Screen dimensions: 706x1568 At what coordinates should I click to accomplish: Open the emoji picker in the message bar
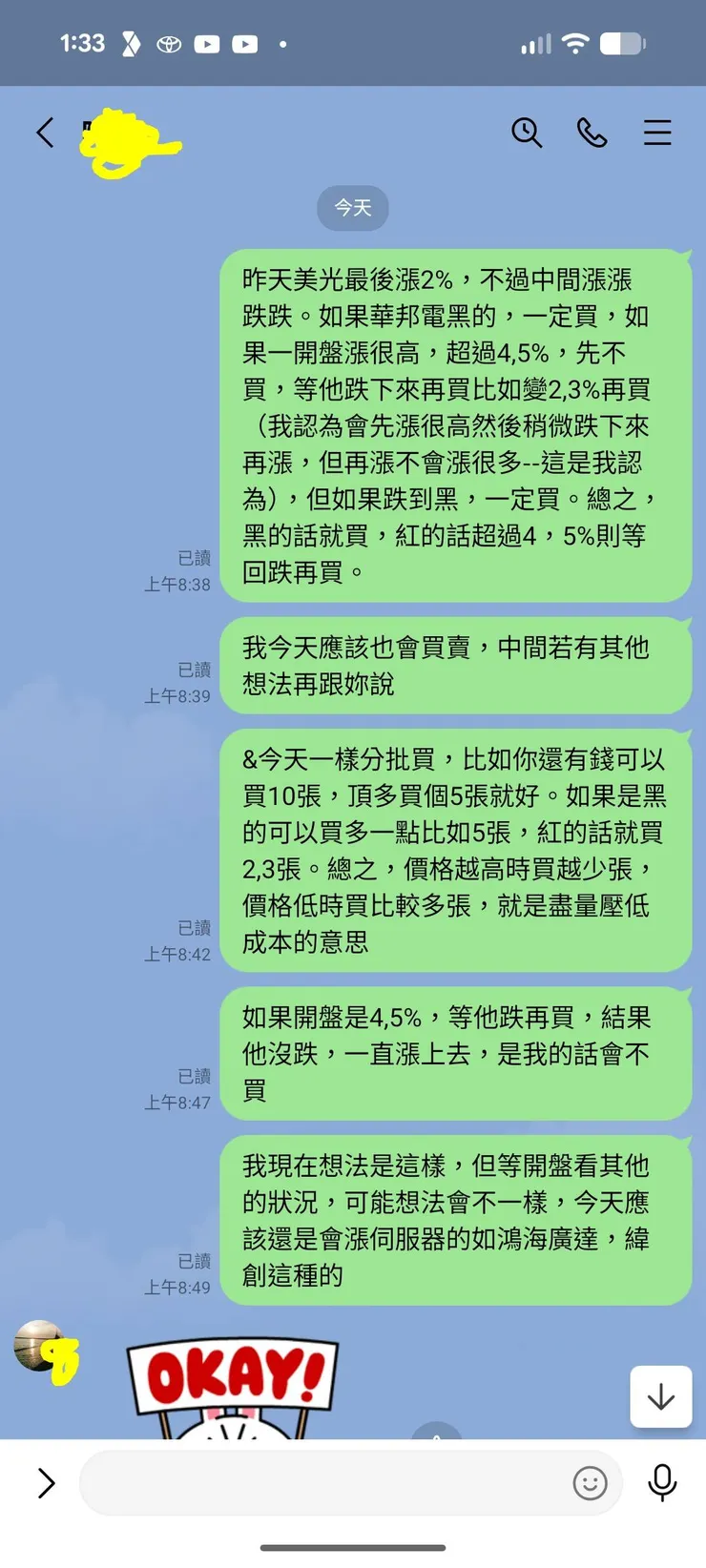[590, 1483]
